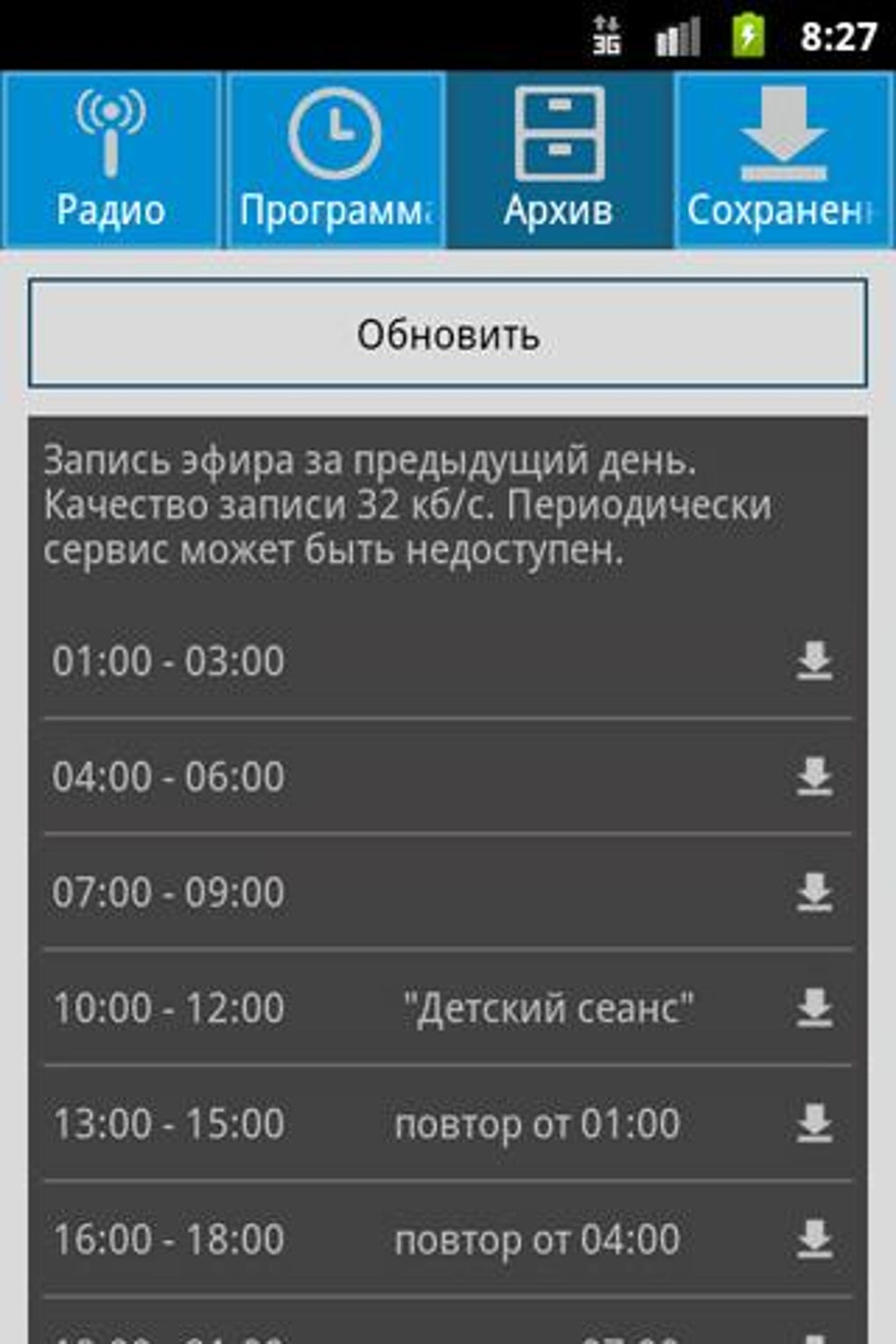Download the 01:00 - 03:00 recording
The image size is (896, 1344).
814,661
